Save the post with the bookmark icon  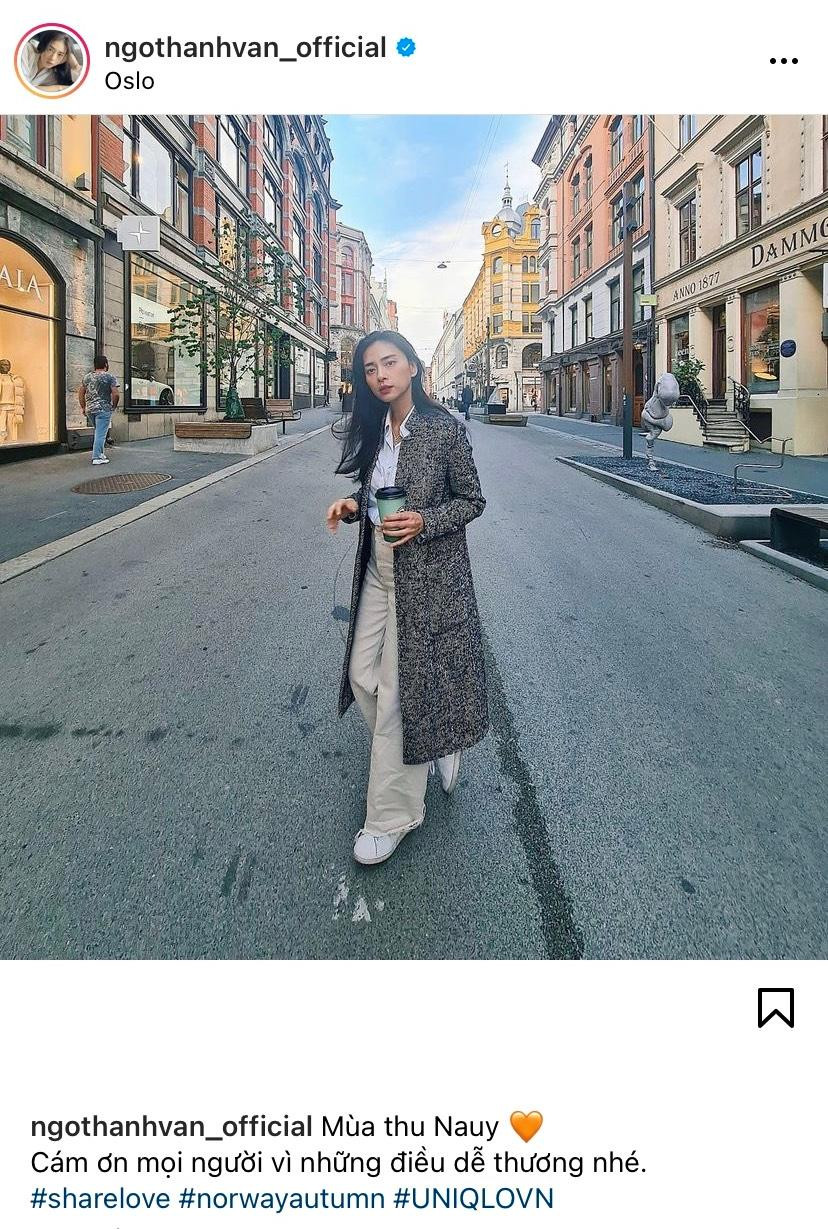pyautogui.click(x=775, y=1007)
